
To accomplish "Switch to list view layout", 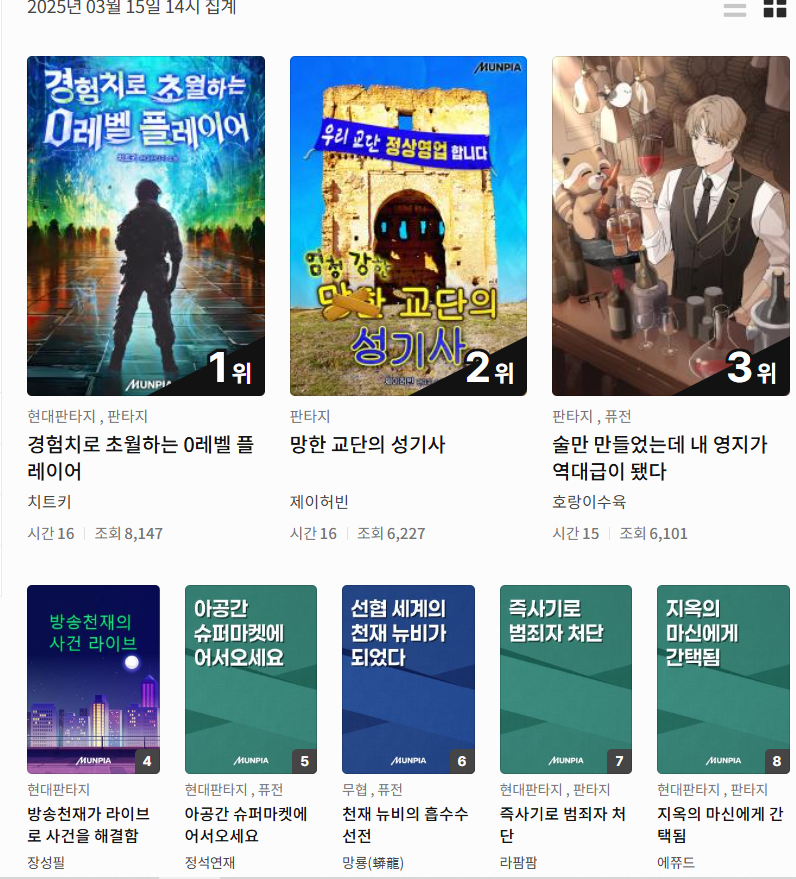I will pos(735,10).
